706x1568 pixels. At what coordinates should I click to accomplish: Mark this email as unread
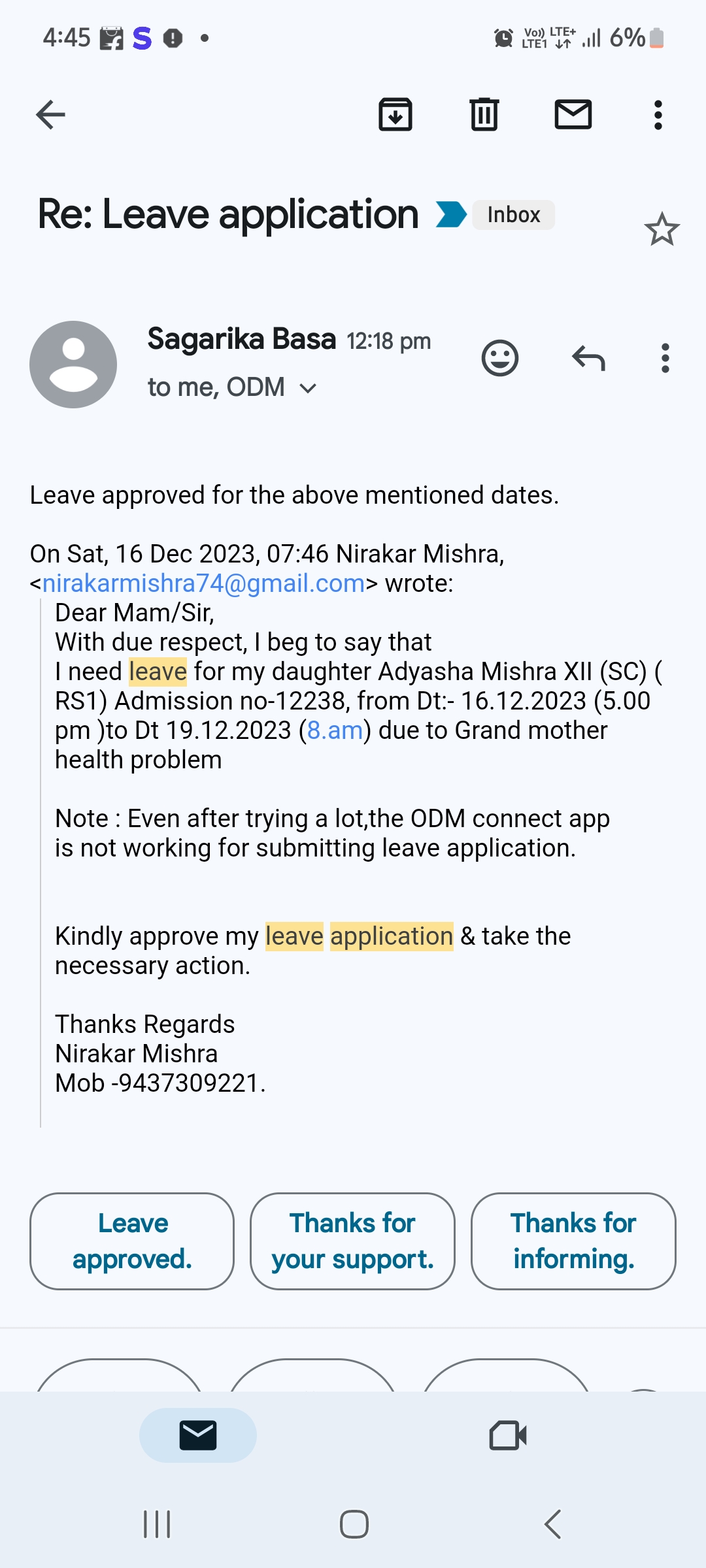pyautogui.click(x=573, y=115)
